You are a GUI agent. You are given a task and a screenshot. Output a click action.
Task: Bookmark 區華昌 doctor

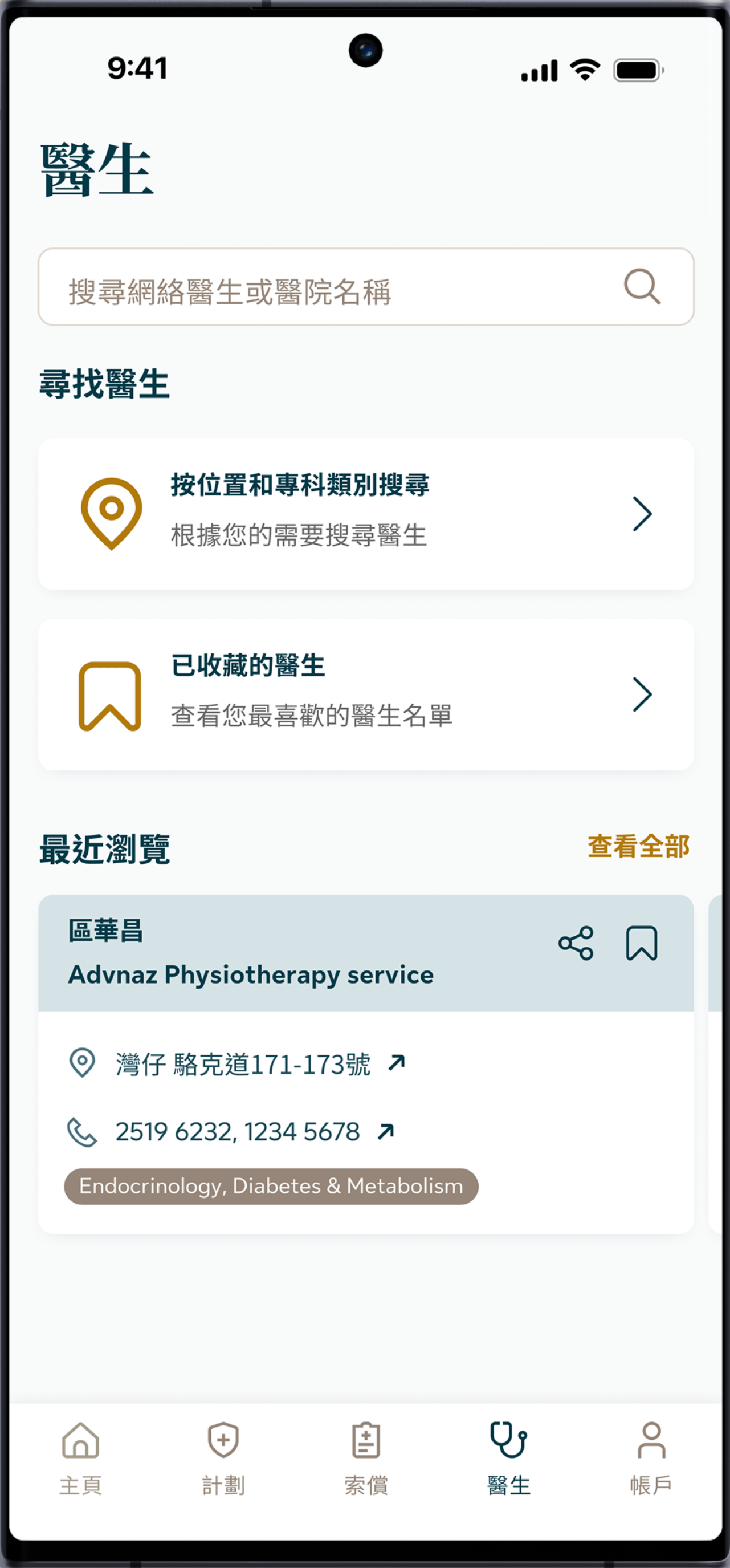[x=641, y=944]
